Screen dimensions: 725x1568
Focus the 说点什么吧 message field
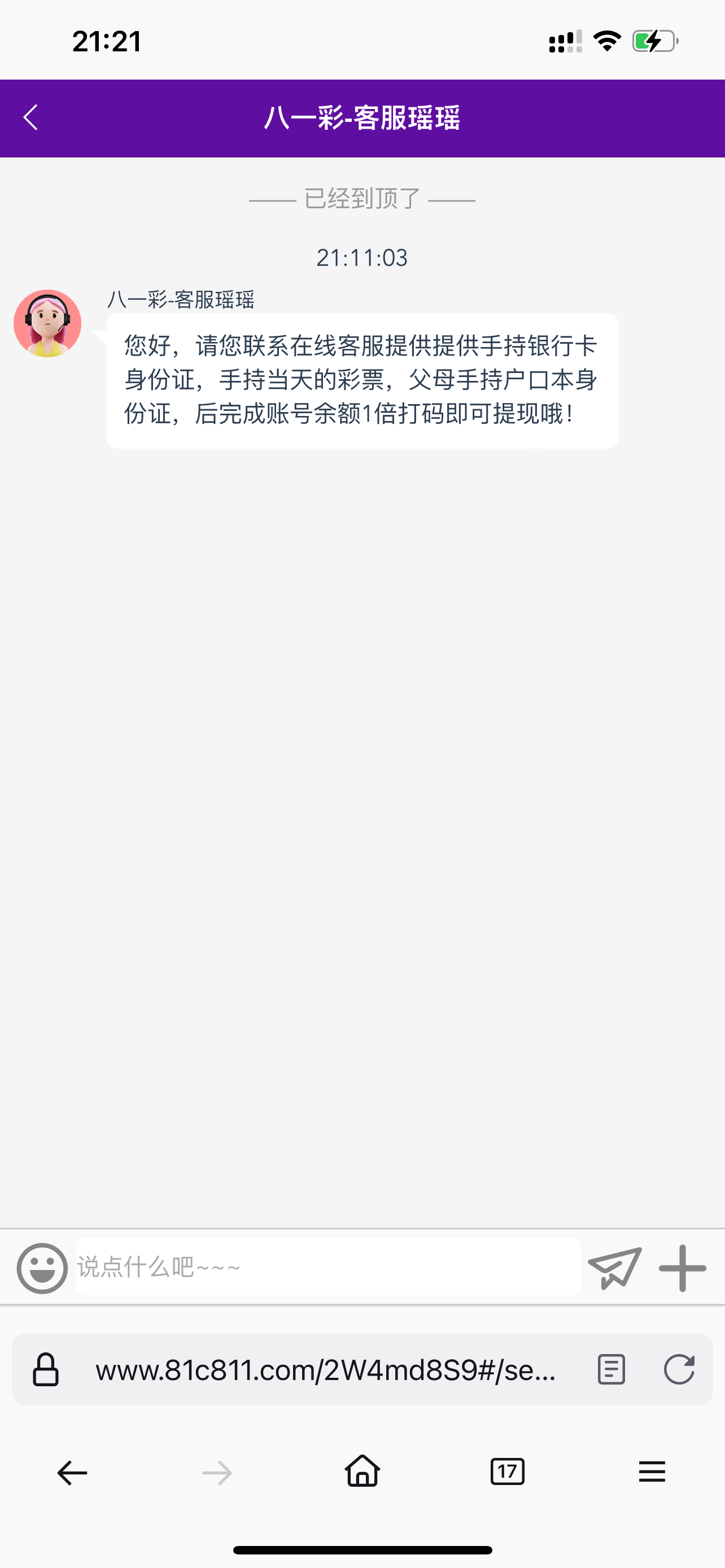pyautogui.click(x=327, y=1267)
